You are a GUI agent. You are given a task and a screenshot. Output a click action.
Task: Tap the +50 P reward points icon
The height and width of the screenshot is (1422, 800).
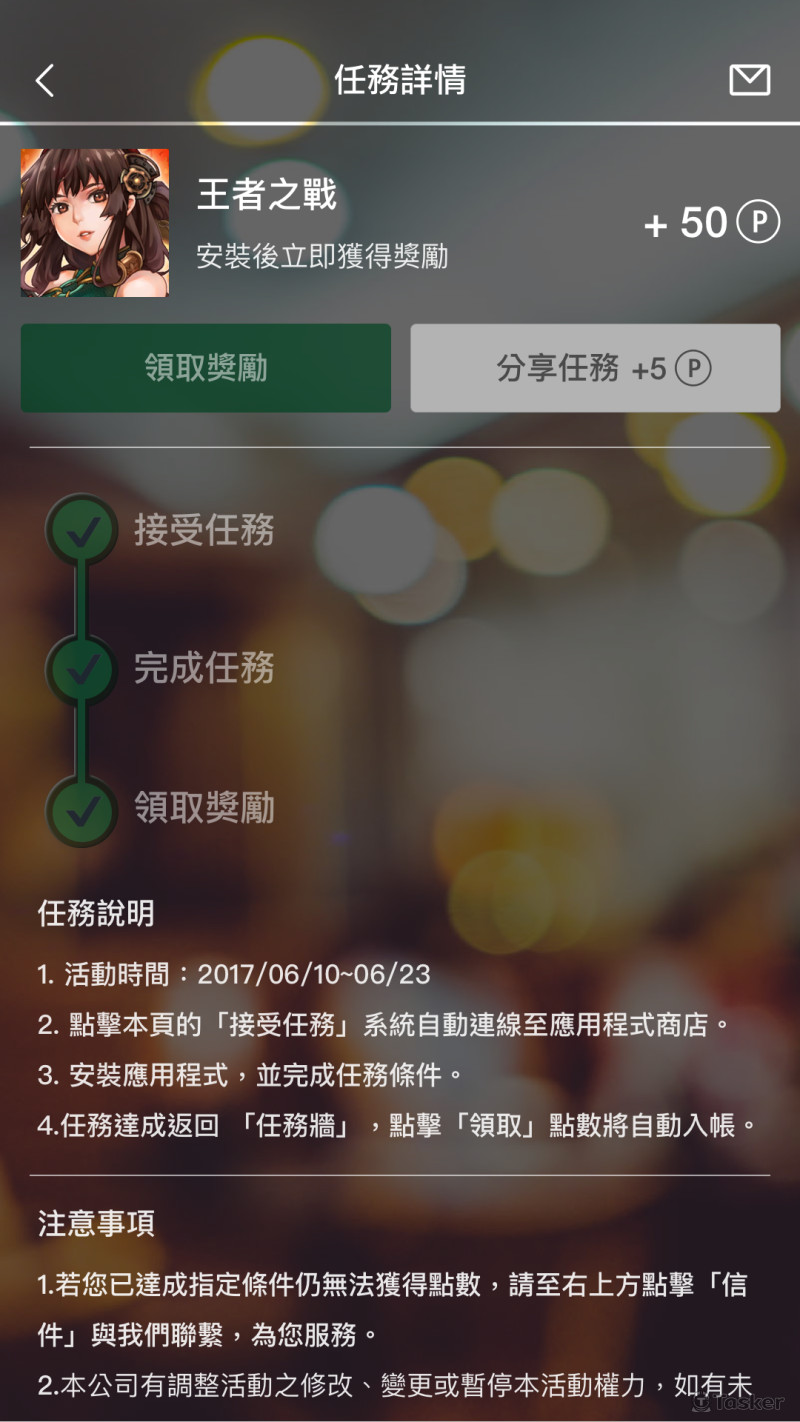pyautogui.click(x=758, y=222)
